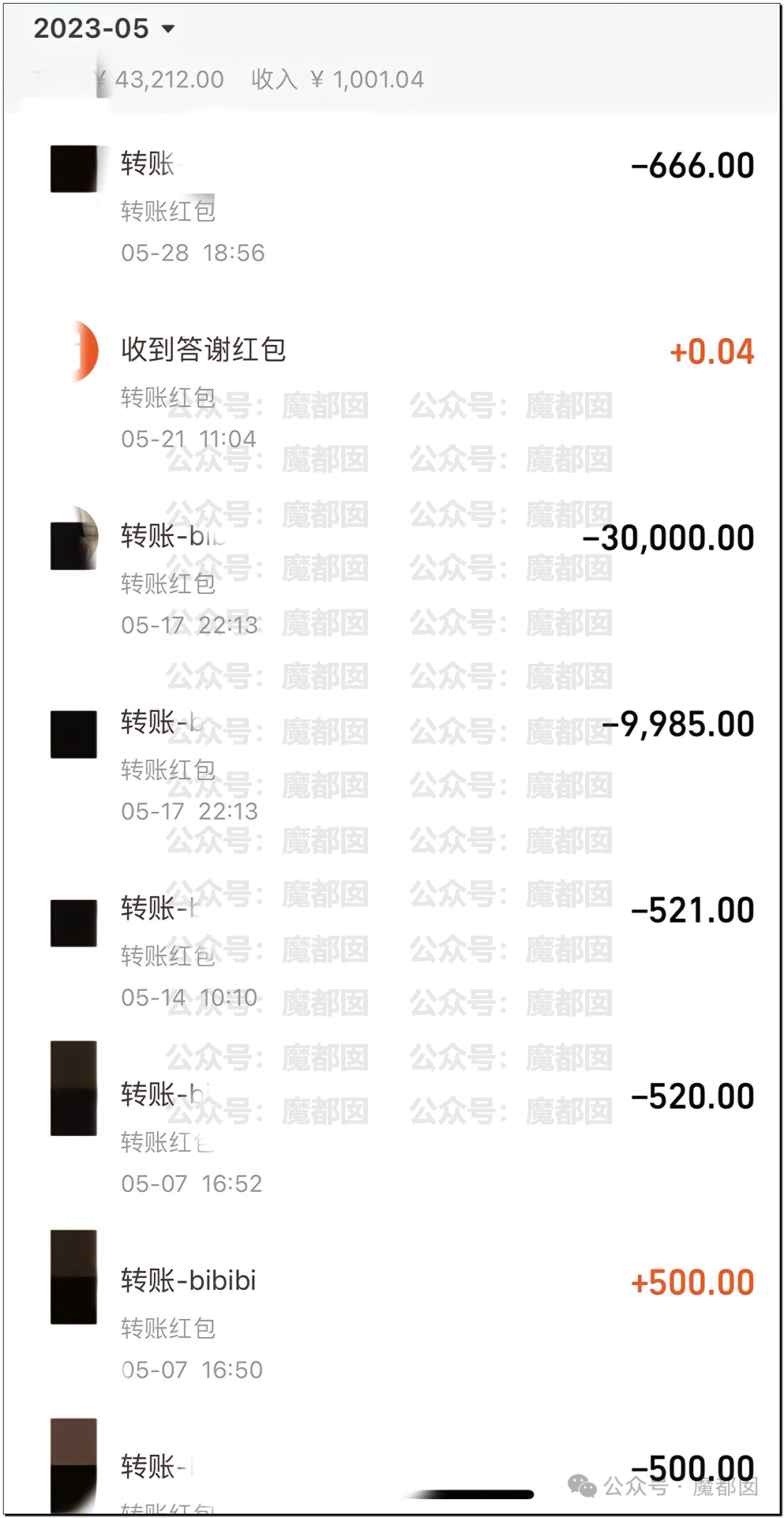784x1518 pixels.
Task: View the -30,000.00 transfer details
Action: [x=392, y=579]
